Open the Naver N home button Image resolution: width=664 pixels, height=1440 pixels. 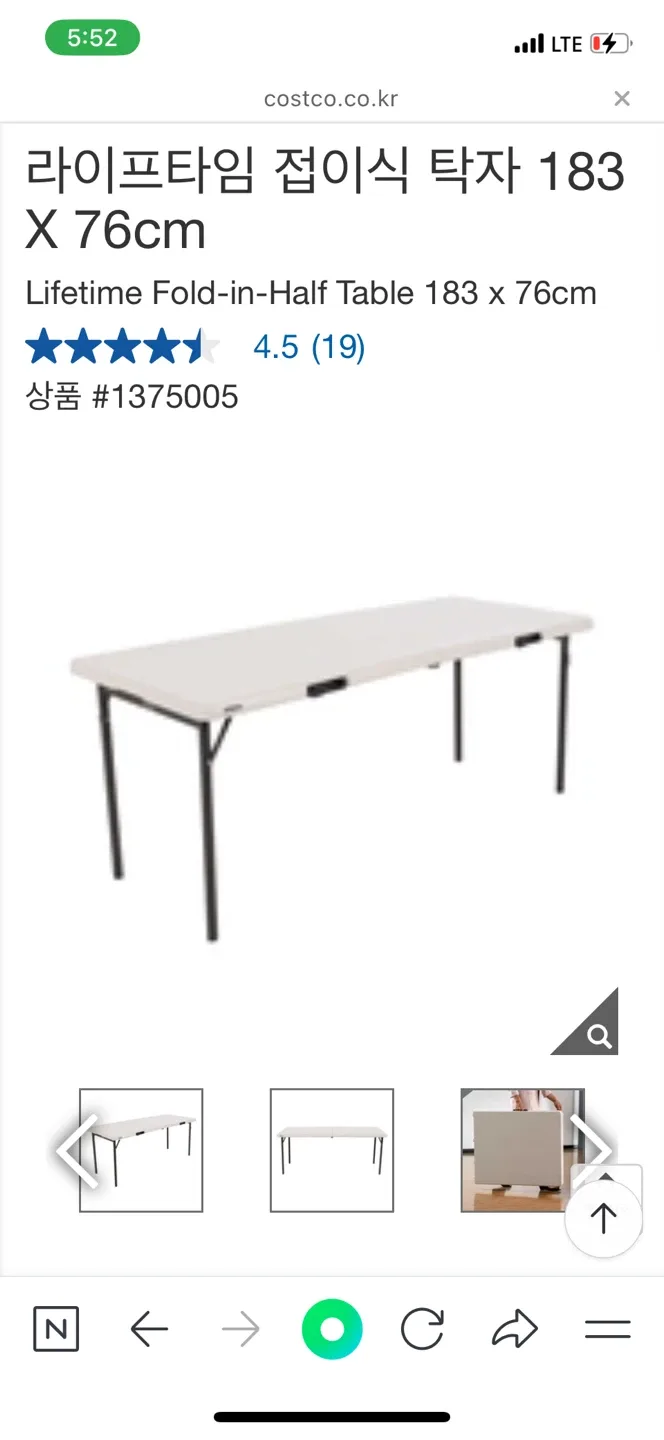click(x=56, y=1329)
